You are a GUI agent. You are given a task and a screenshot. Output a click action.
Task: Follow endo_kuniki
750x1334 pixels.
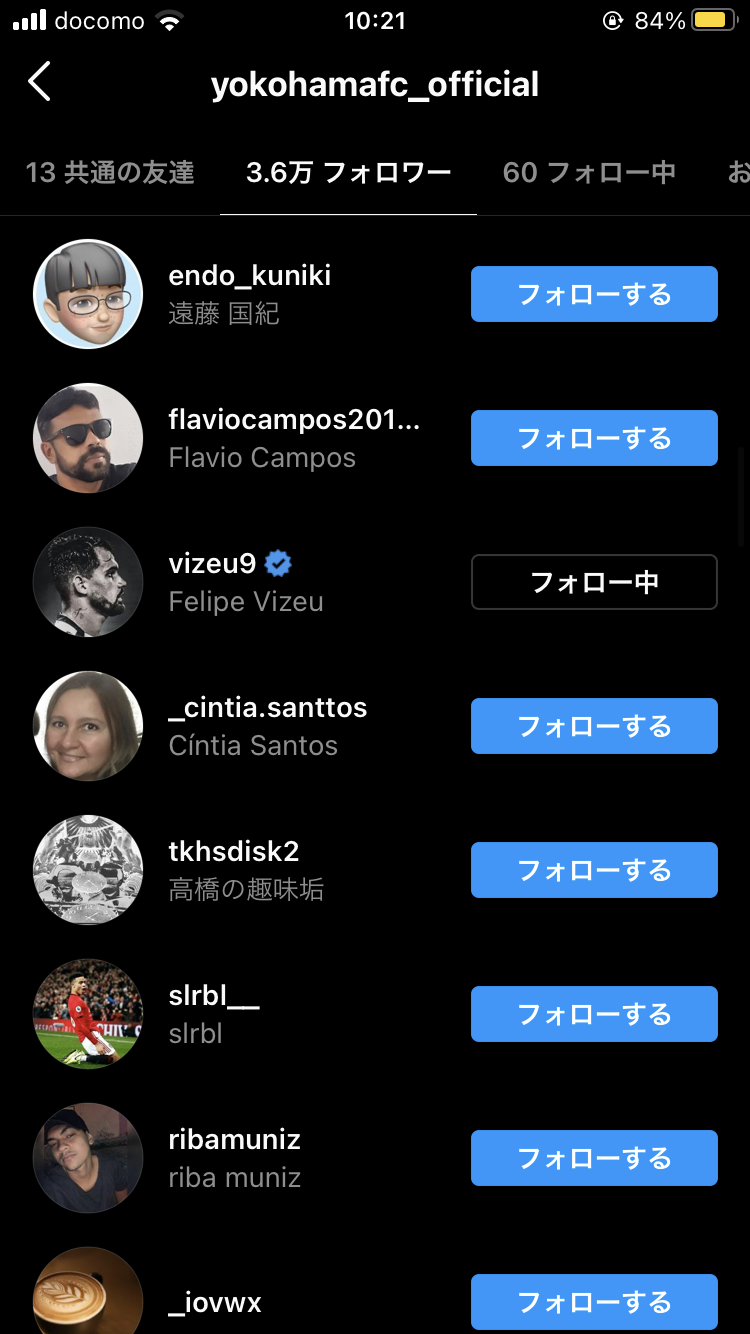click(594, 294)
